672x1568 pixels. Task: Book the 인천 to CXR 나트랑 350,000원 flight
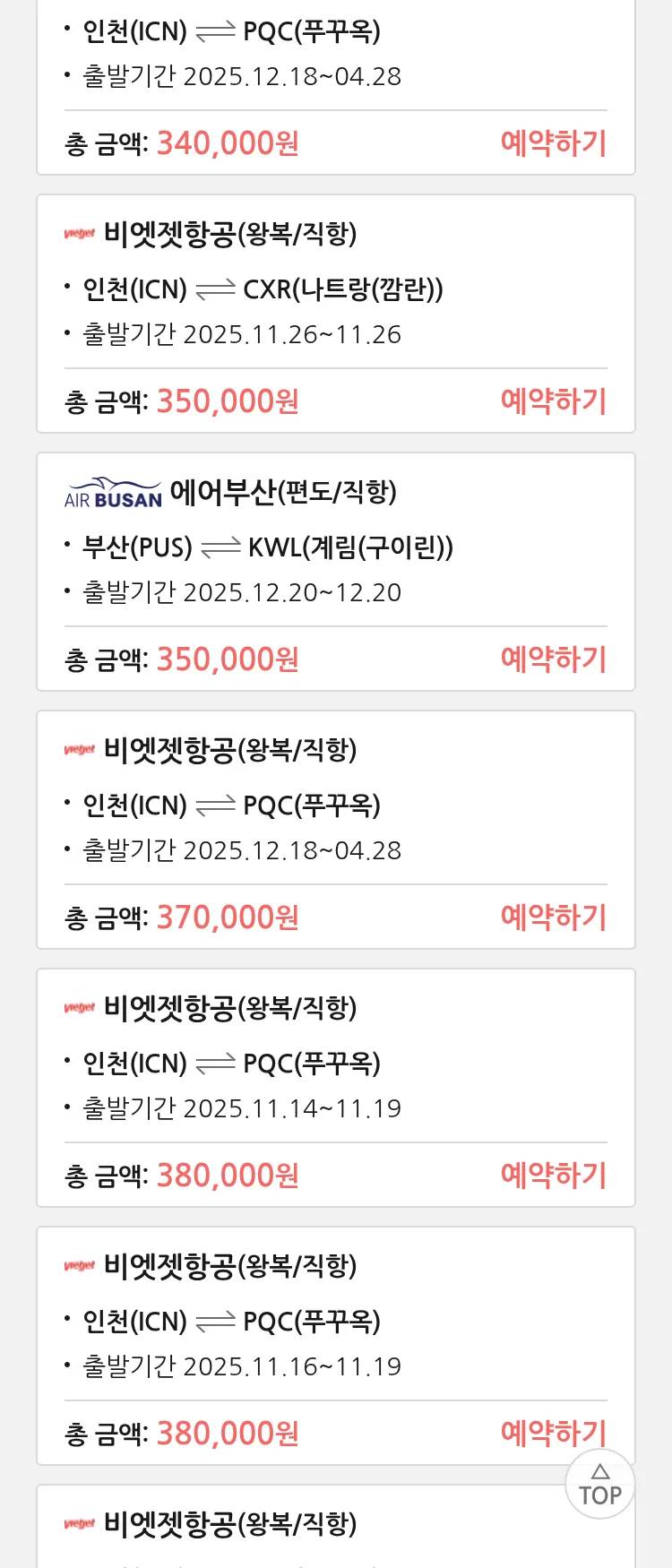[x=553, y=401]
